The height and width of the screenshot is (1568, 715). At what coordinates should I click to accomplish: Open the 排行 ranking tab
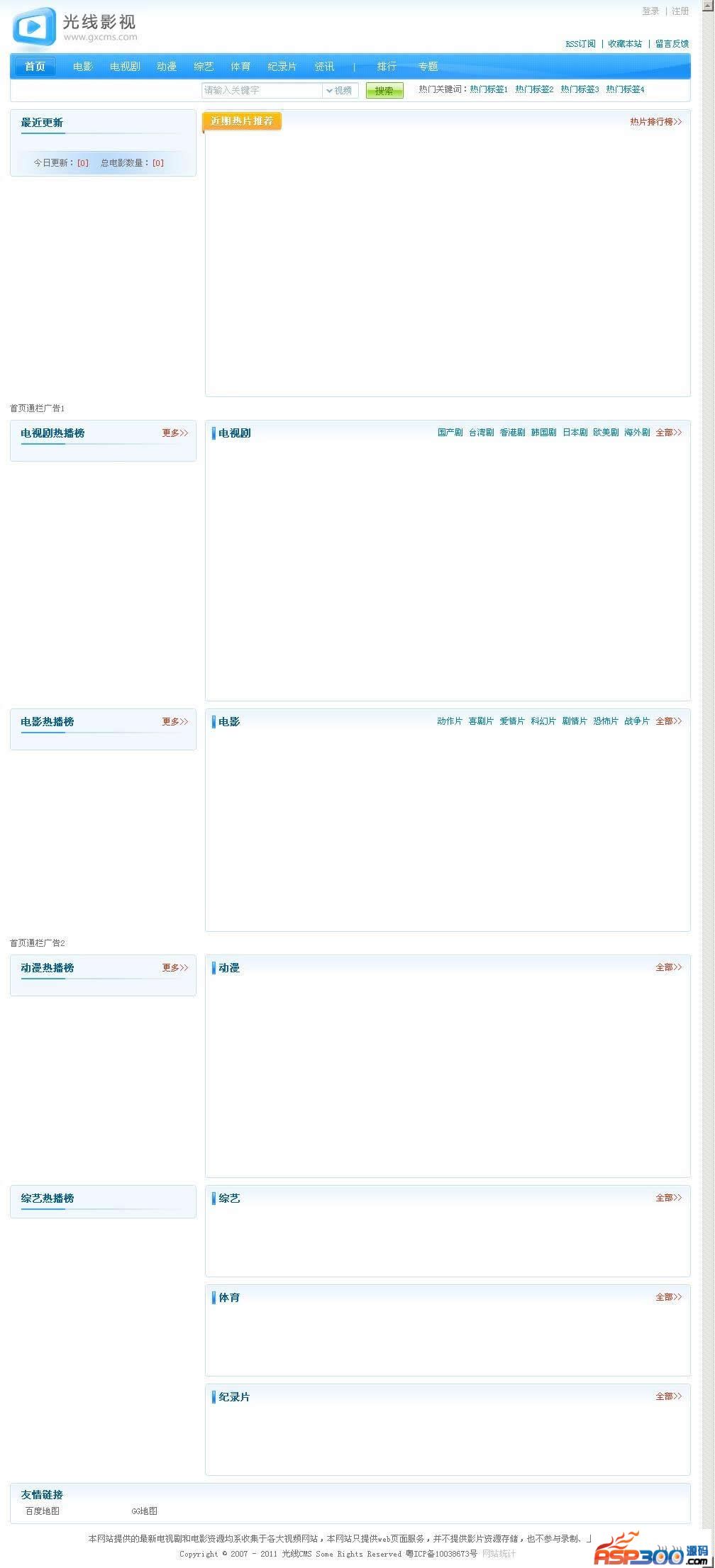point(387,67)
